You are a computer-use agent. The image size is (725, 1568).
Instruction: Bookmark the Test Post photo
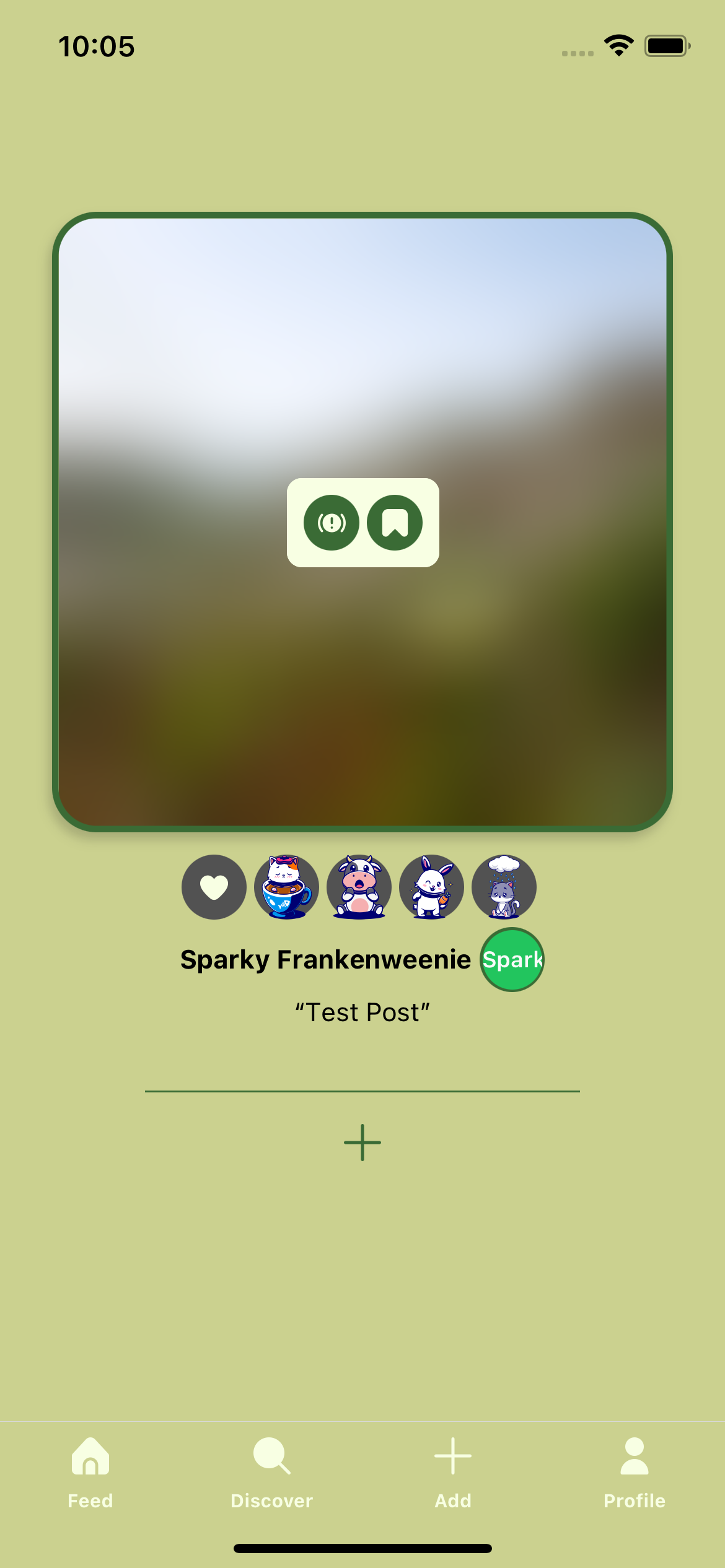[x=395, y=523]
